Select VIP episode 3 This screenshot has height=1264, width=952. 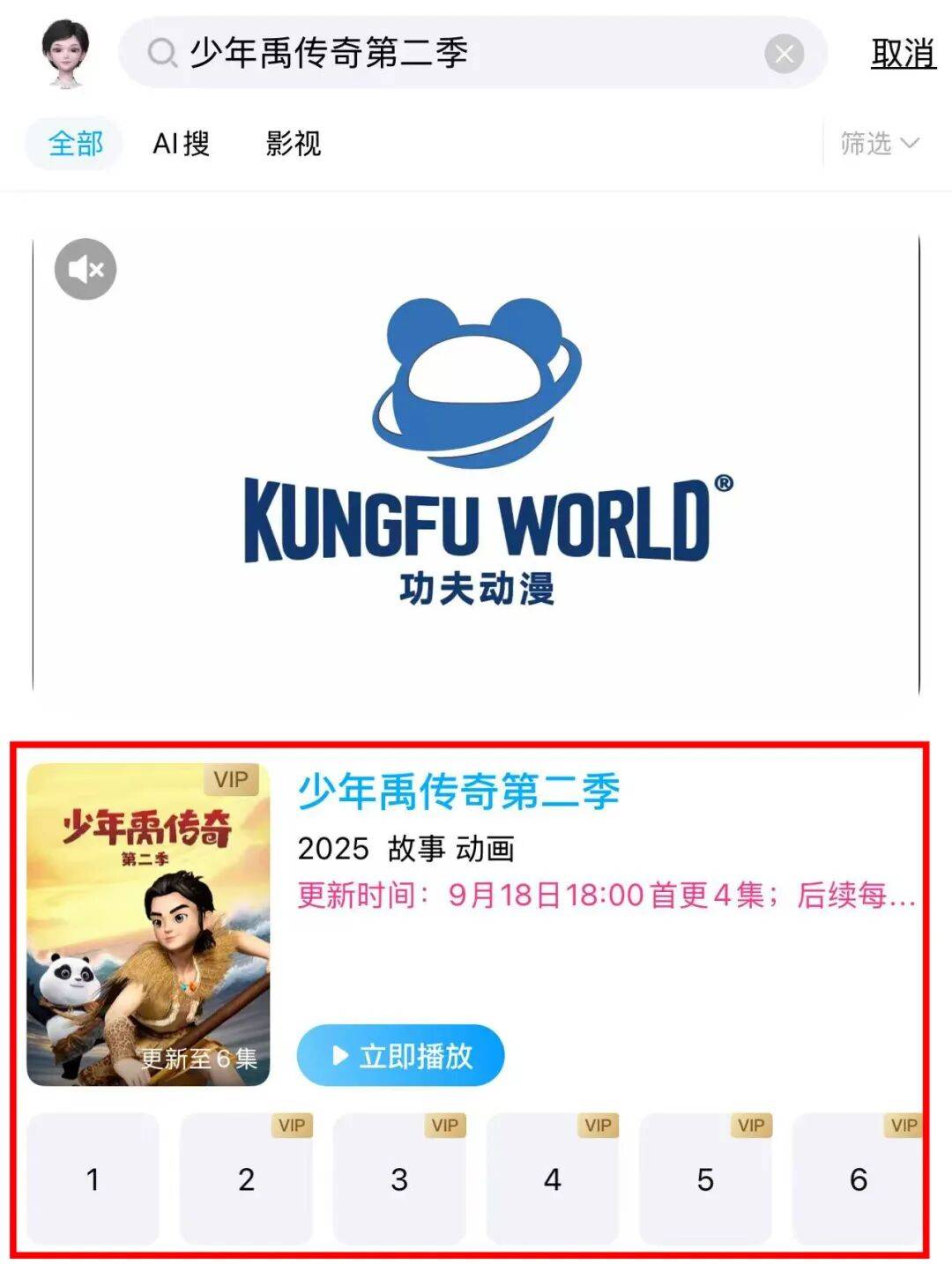399,1178
